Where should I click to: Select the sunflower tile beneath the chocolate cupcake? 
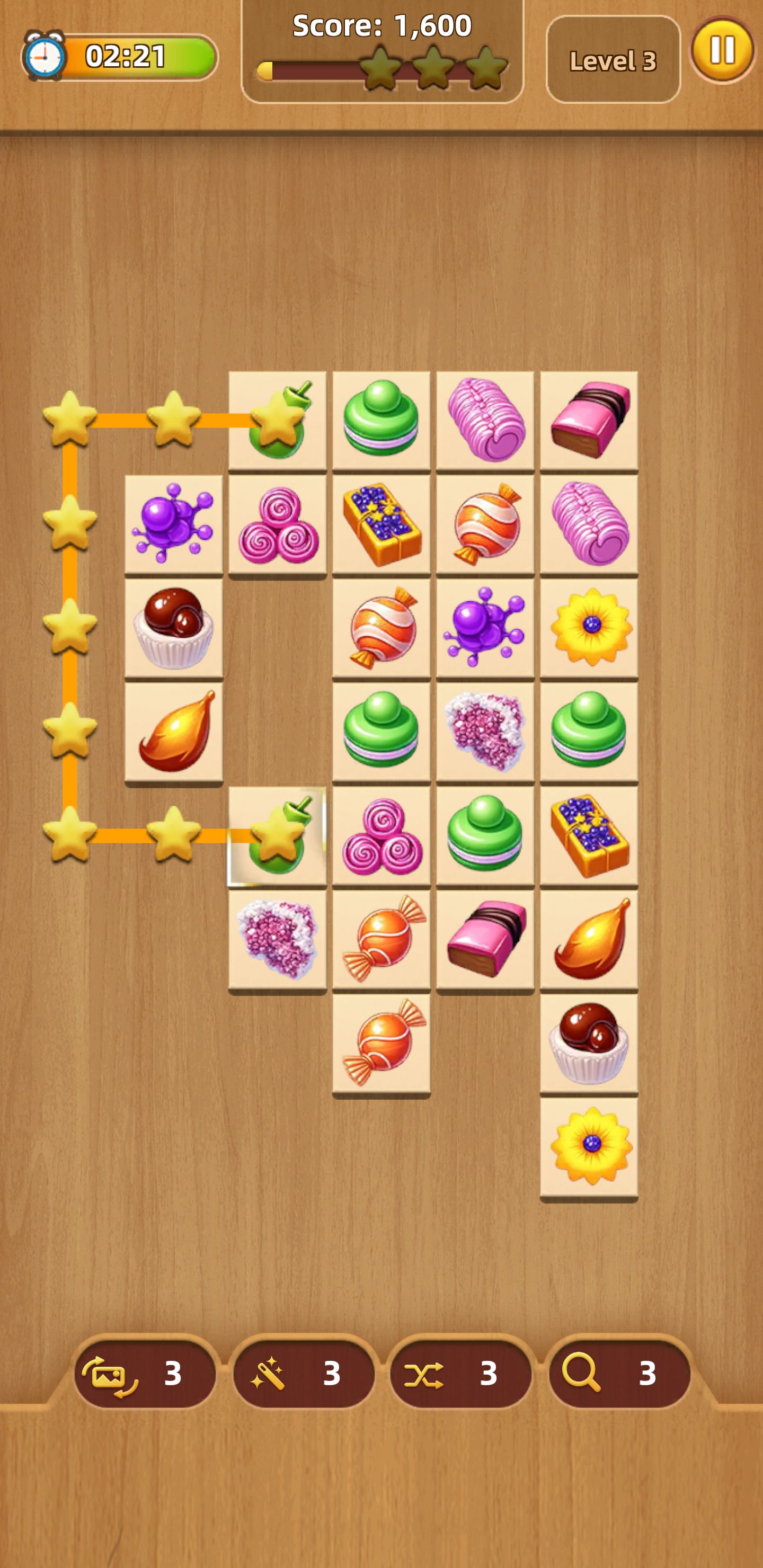click(588, 1147)
